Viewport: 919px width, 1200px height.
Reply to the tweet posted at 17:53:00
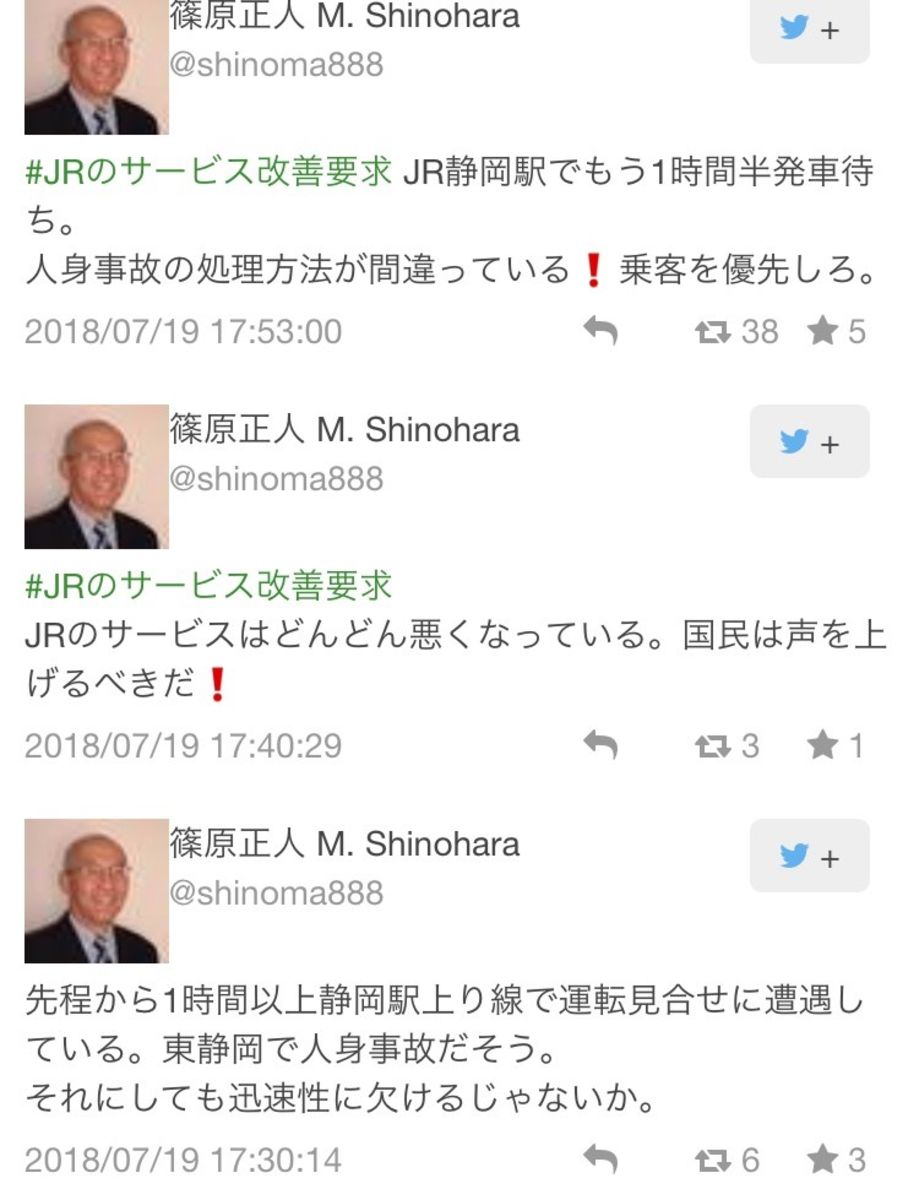[600, 331]
